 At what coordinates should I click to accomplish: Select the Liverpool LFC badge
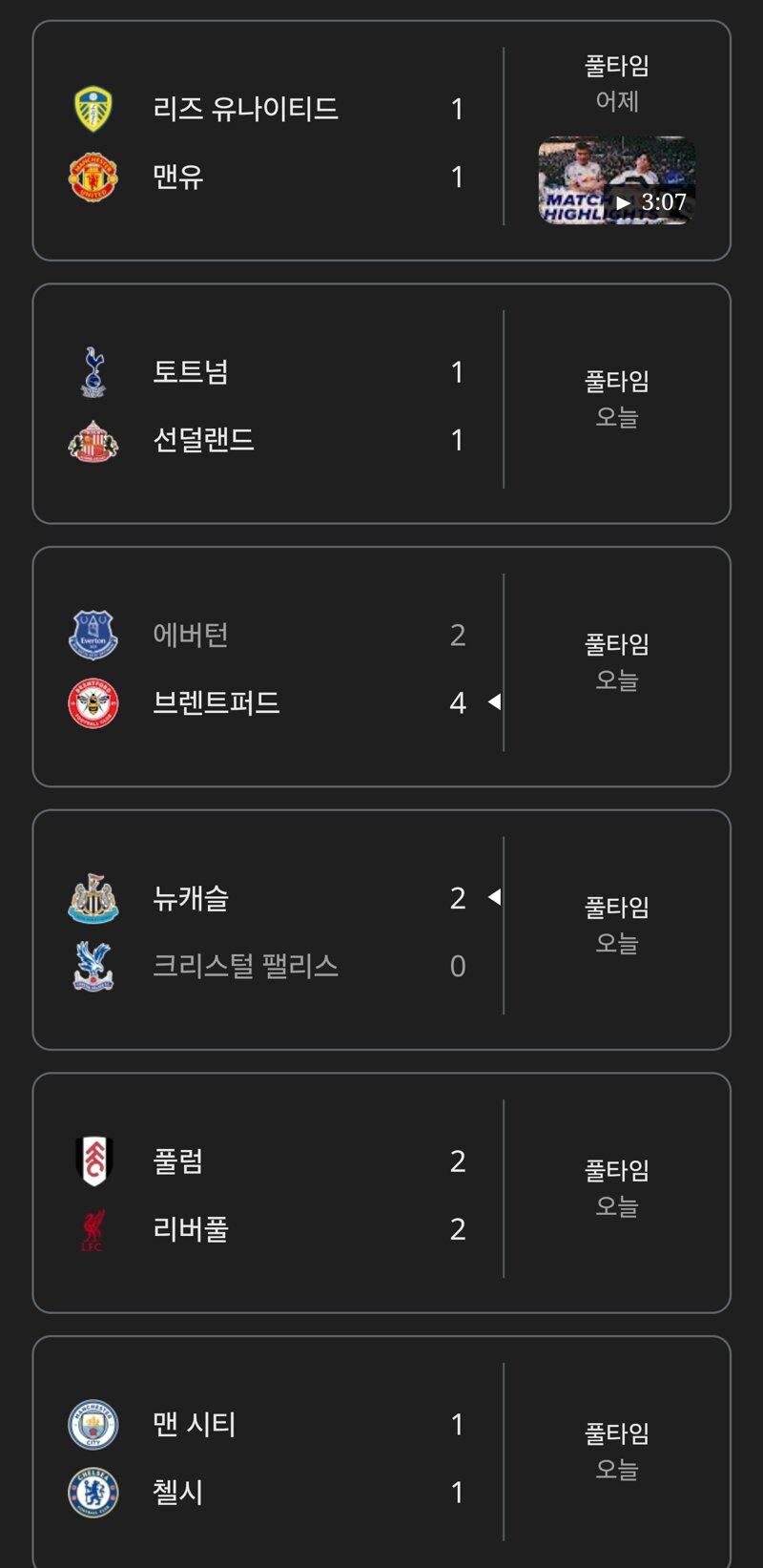click(91, 1229)
